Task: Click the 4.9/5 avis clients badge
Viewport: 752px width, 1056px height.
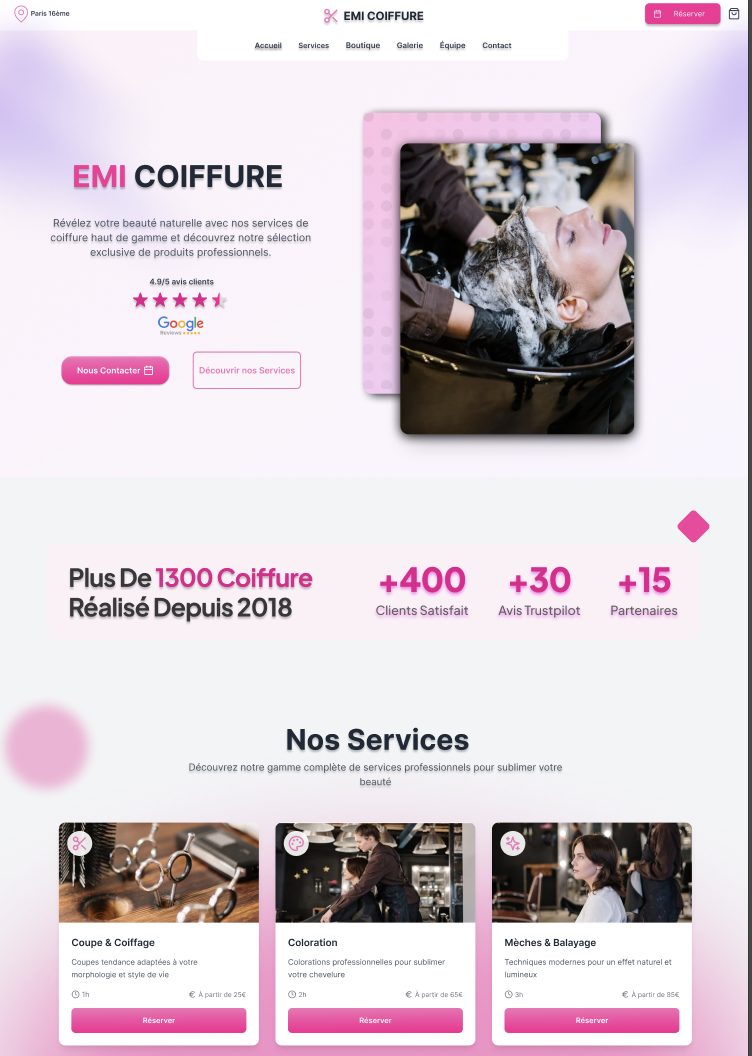Action: point(180,281)
